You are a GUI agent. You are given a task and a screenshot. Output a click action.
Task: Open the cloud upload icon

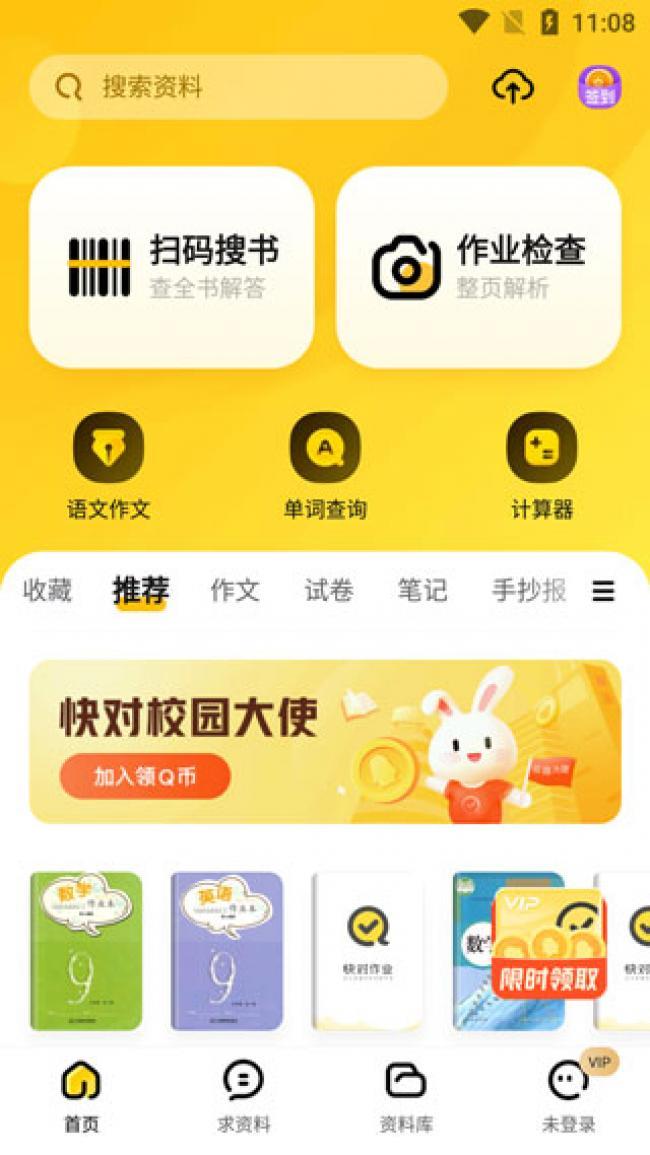pos(512,88)
